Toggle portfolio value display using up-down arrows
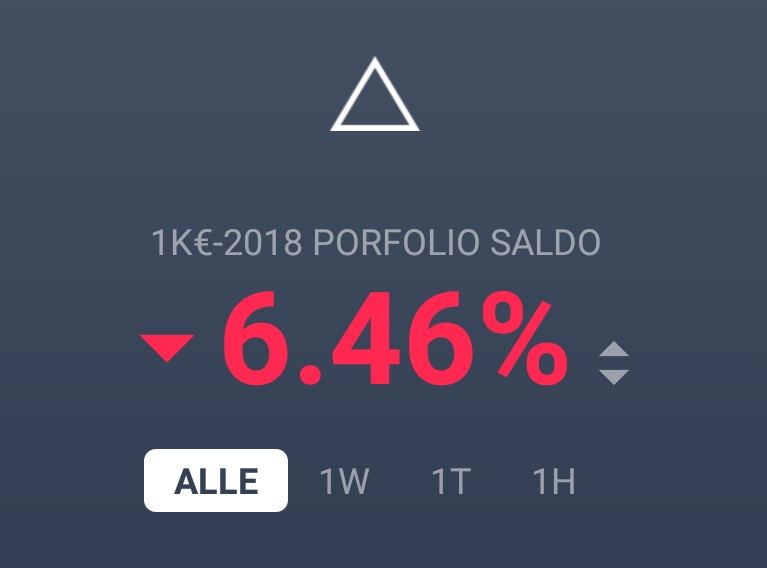The width and height of the screenshot is (767, 568). [614, 363]
